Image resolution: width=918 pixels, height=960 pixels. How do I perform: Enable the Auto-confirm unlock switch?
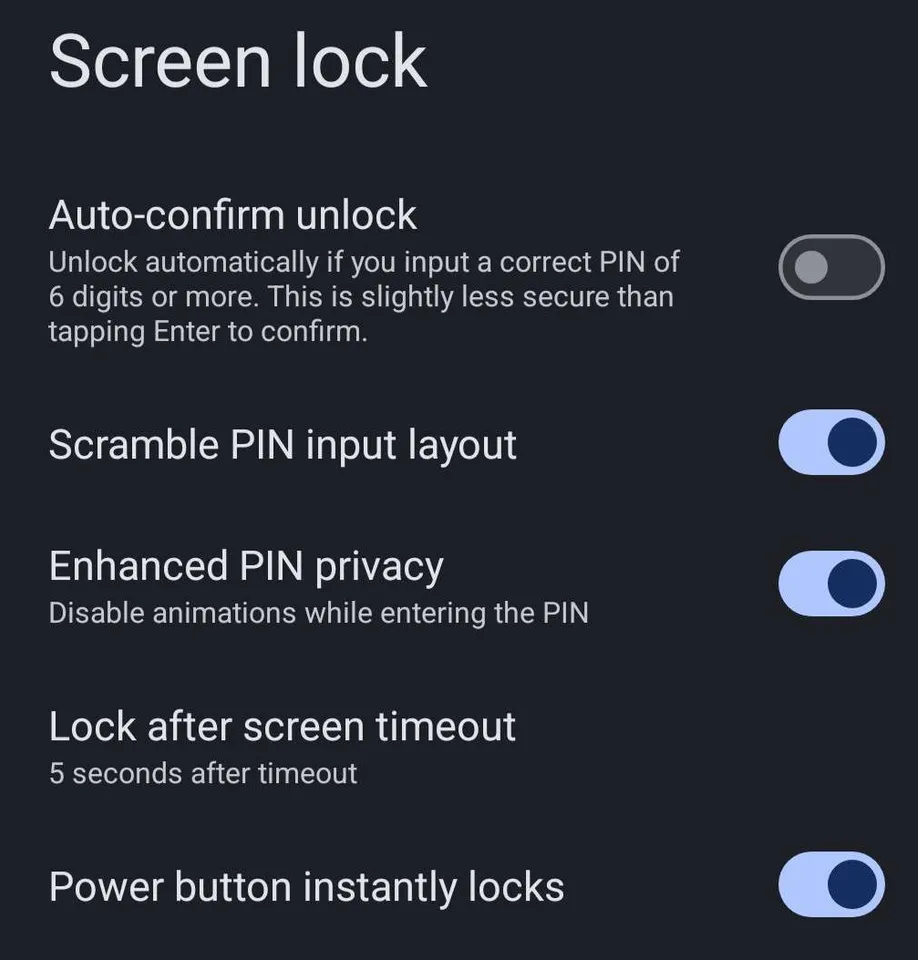point(831,267)
